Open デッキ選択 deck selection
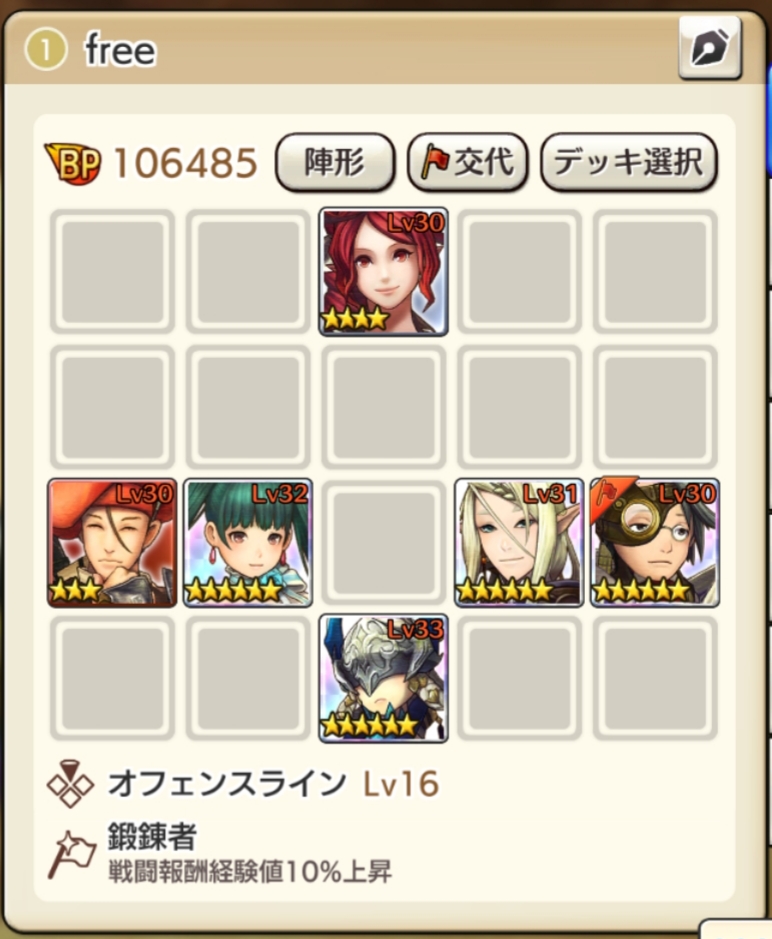772x939 pixels. [628, 162]
